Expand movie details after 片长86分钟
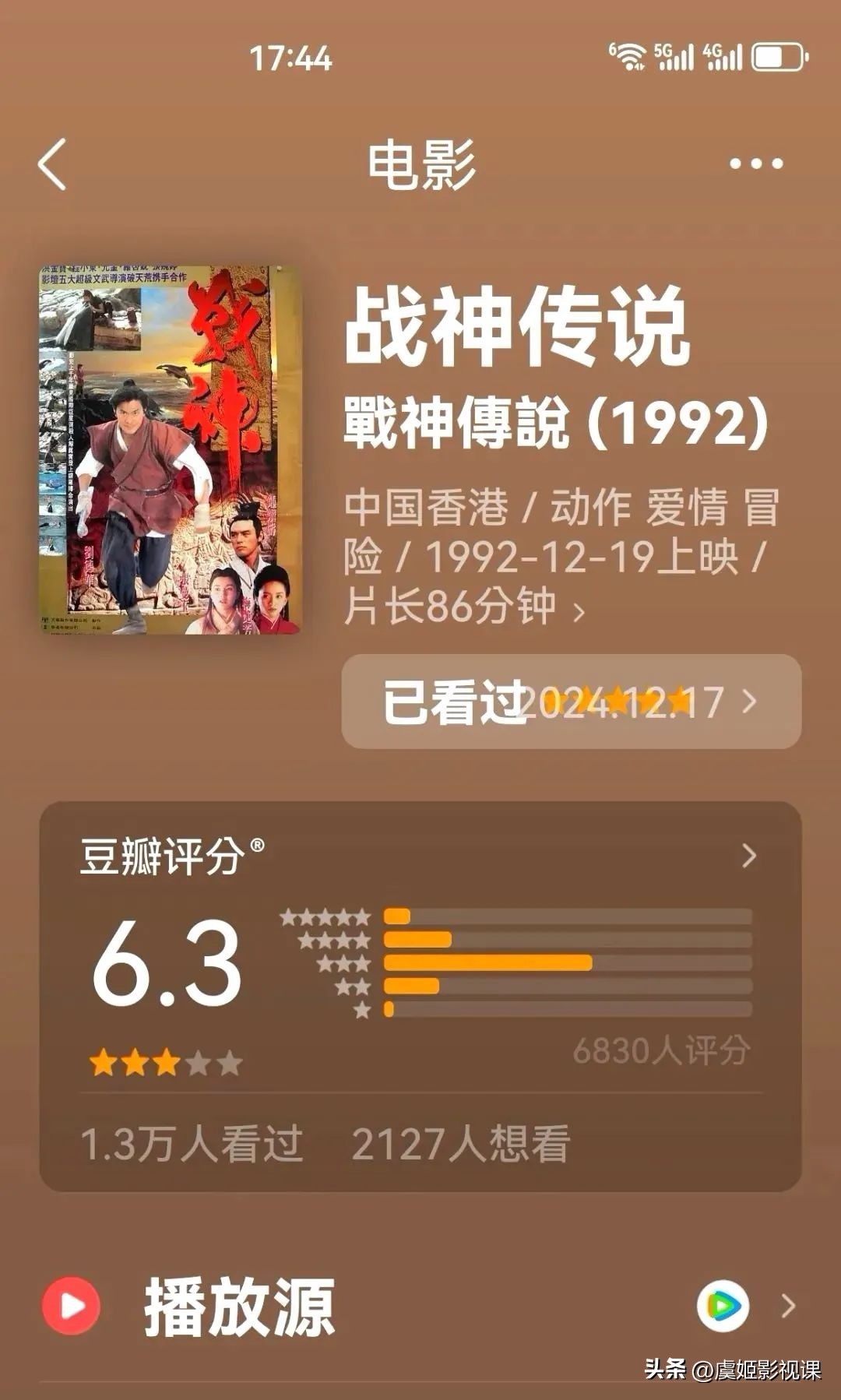 tap(579, 611)
